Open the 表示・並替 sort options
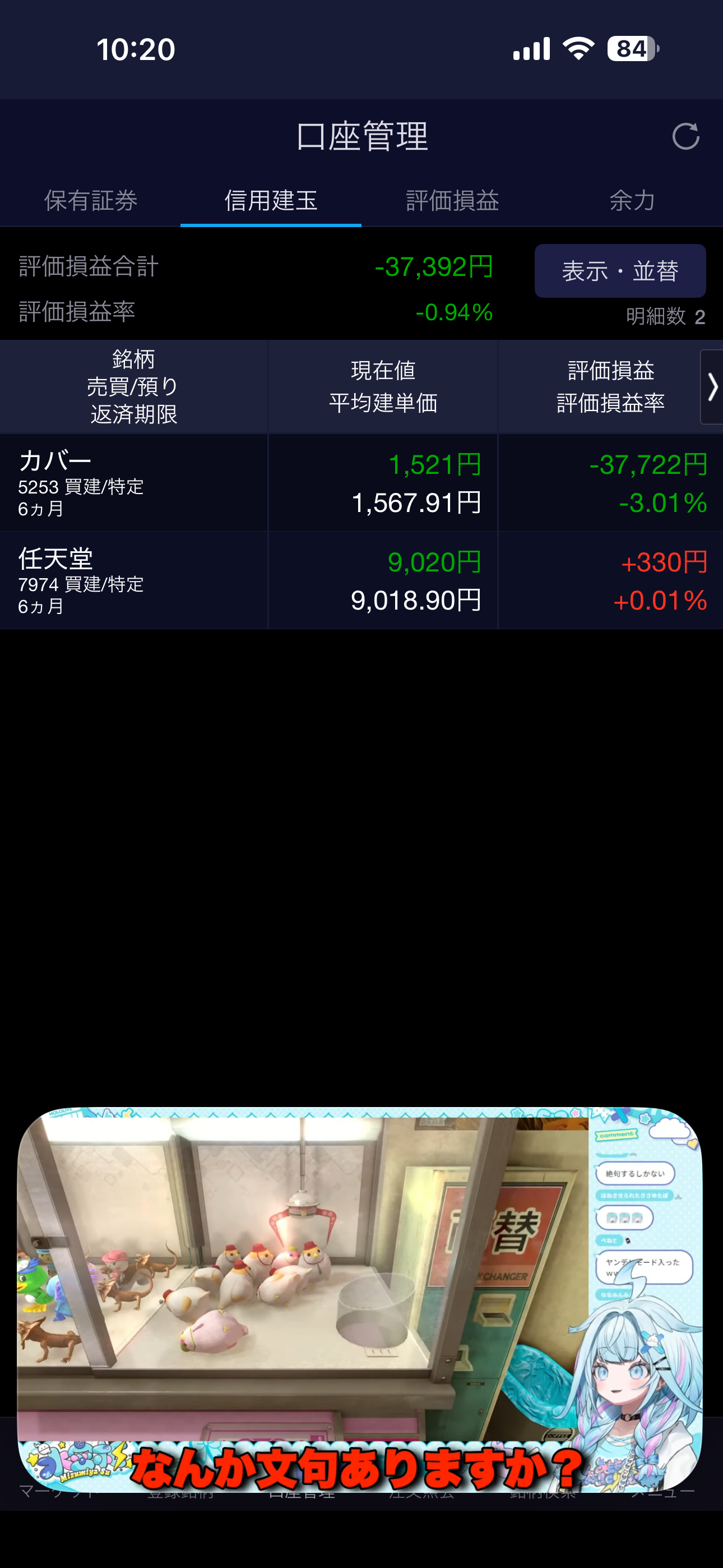Viewport: 723px width, 1568px height. [x=619, y=271]
